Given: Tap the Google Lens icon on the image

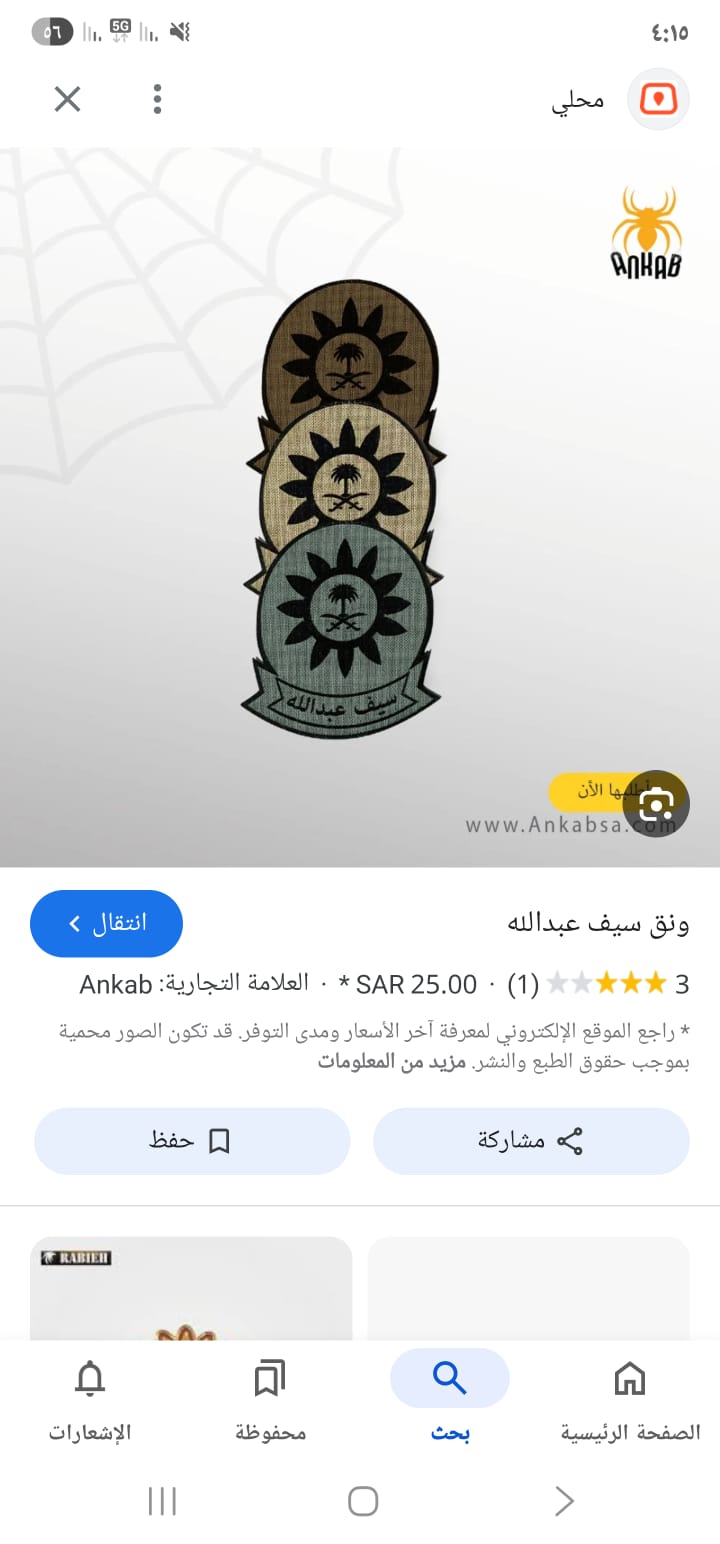Looking at the screenshot, I should [x=656, y=803].
